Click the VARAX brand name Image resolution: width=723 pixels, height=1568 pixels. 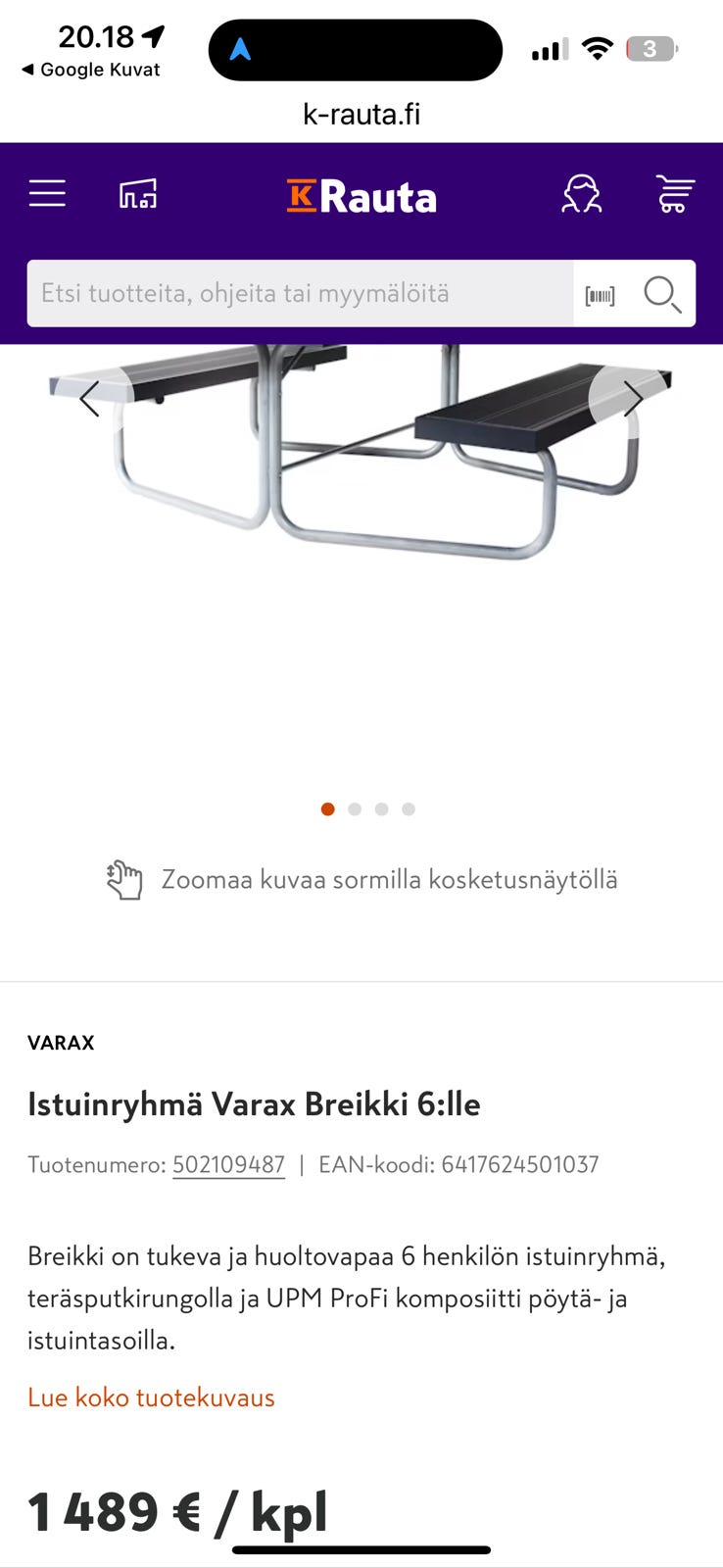click(61, 1042)
